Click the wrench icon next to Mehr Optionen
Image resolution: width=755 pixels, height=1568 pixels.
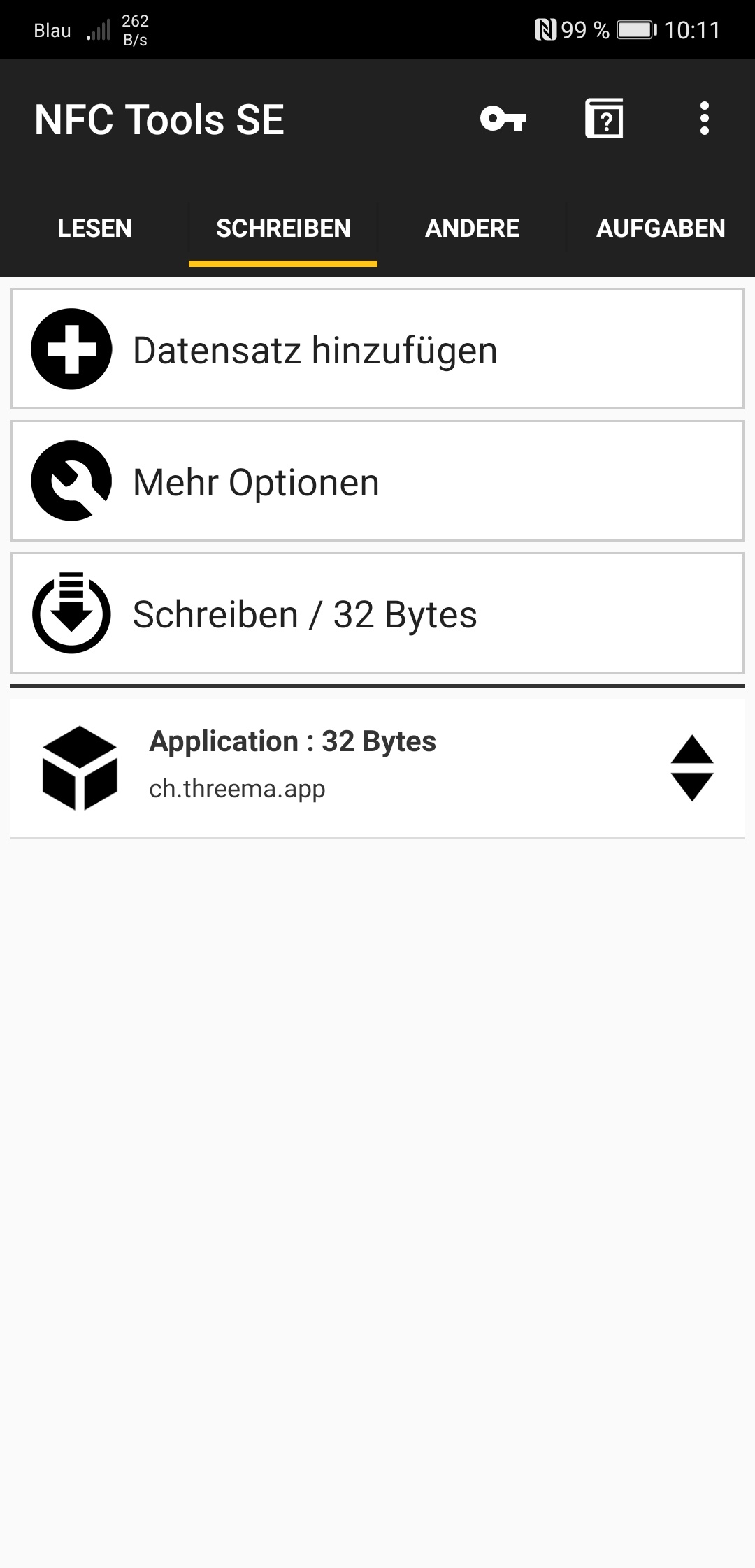click(71, 481)
